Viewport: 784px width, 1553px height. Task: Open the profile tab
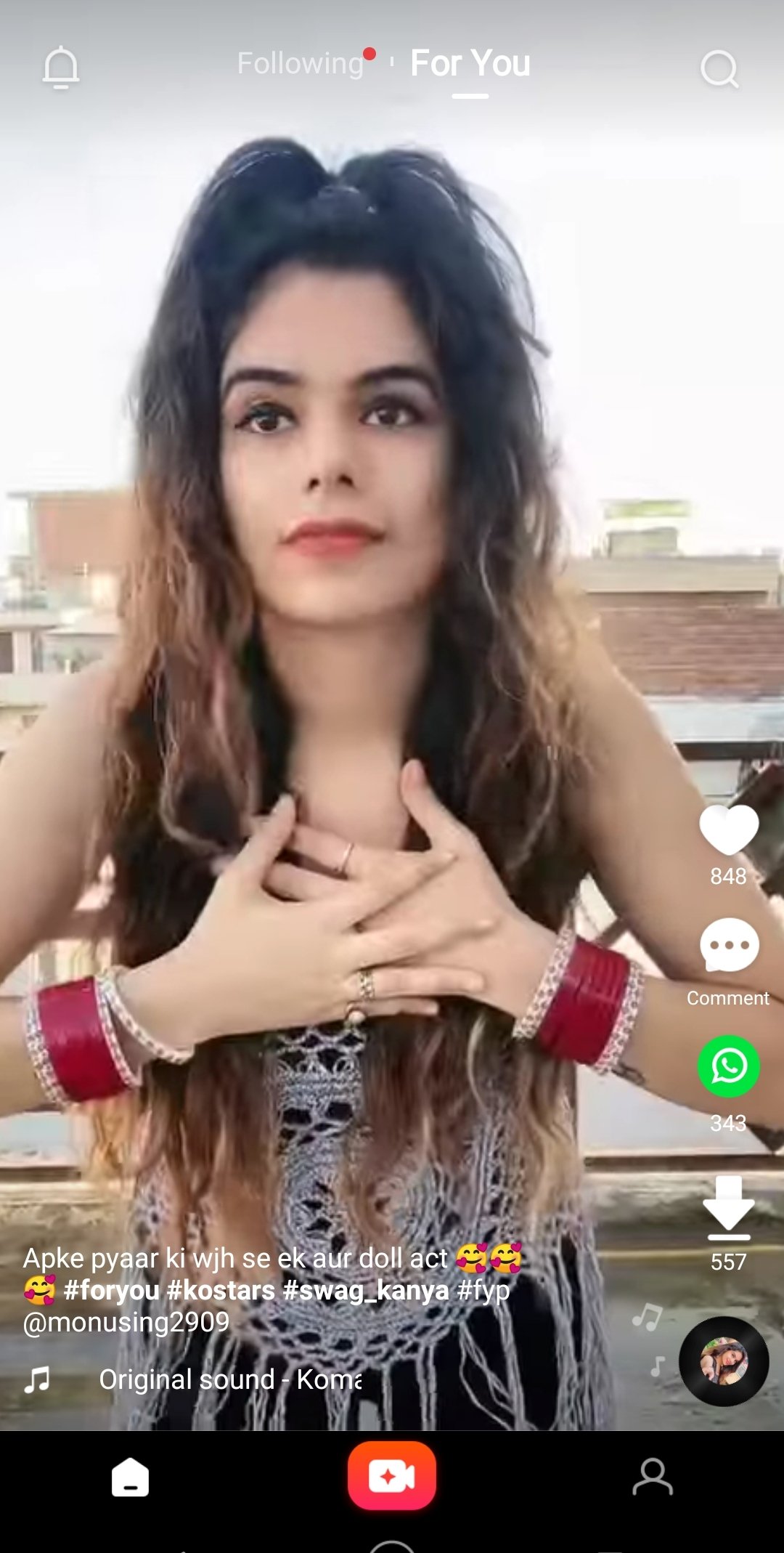click(652, 1477)
